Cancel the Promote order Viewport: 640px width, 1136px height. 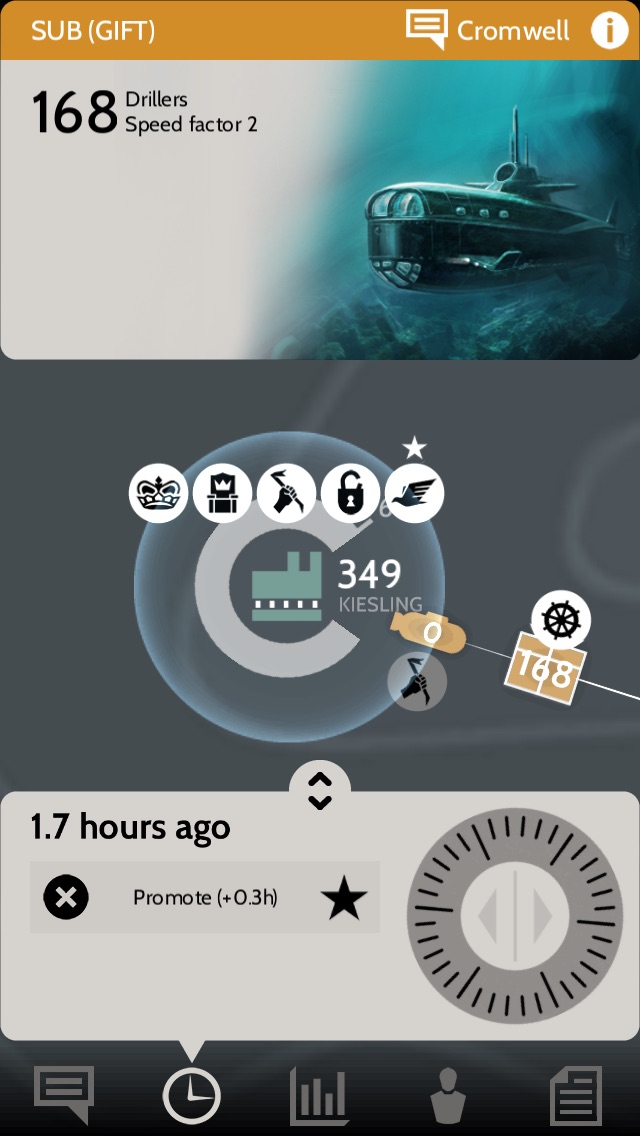pyautogui.click(x=66, y=897)
